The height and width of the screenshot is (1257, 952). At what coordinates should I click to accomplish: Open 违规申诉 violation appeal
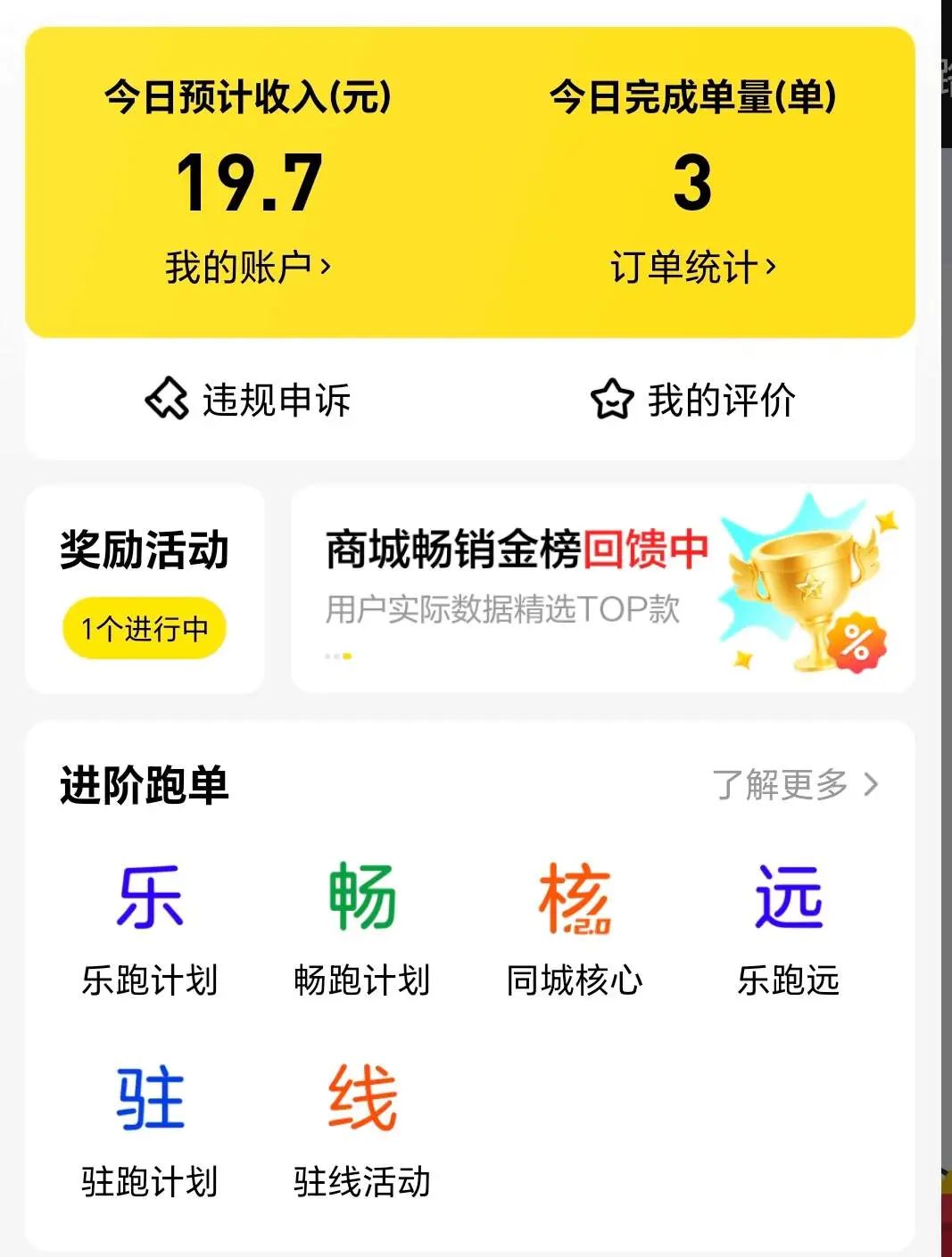click(x=248, y=400)
